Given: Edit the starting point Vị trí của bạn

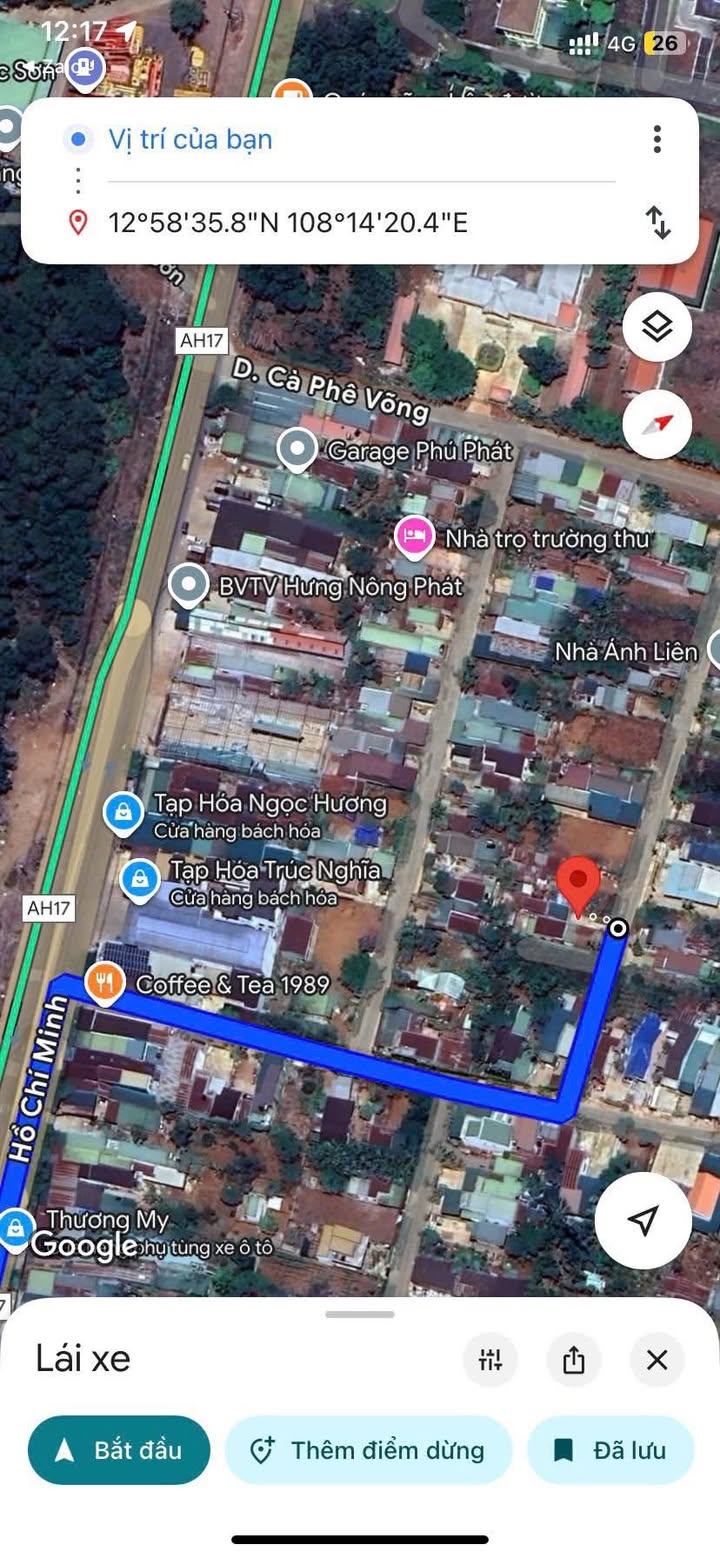Looking at the screenshot, I should tap(190, 139).
